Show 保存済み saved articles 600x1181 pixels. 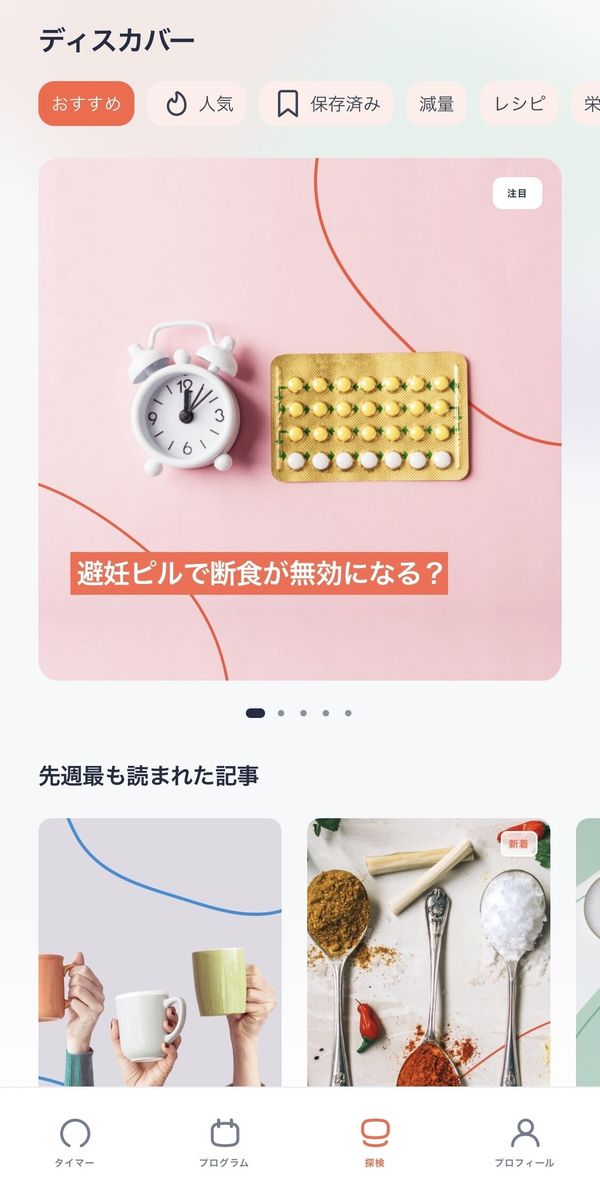click(x=327, y=103)
